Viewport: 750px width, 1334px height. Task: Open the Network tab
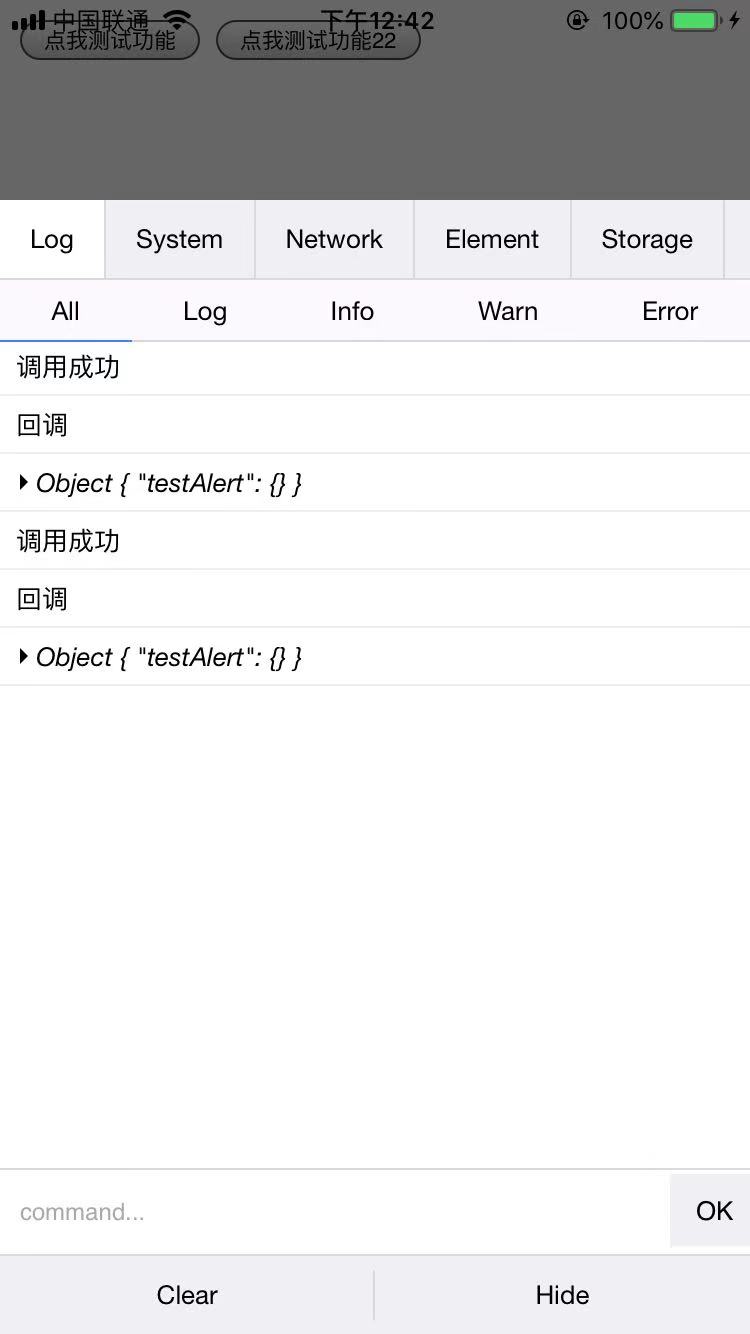pyautogui.click(x=334, y=239)
